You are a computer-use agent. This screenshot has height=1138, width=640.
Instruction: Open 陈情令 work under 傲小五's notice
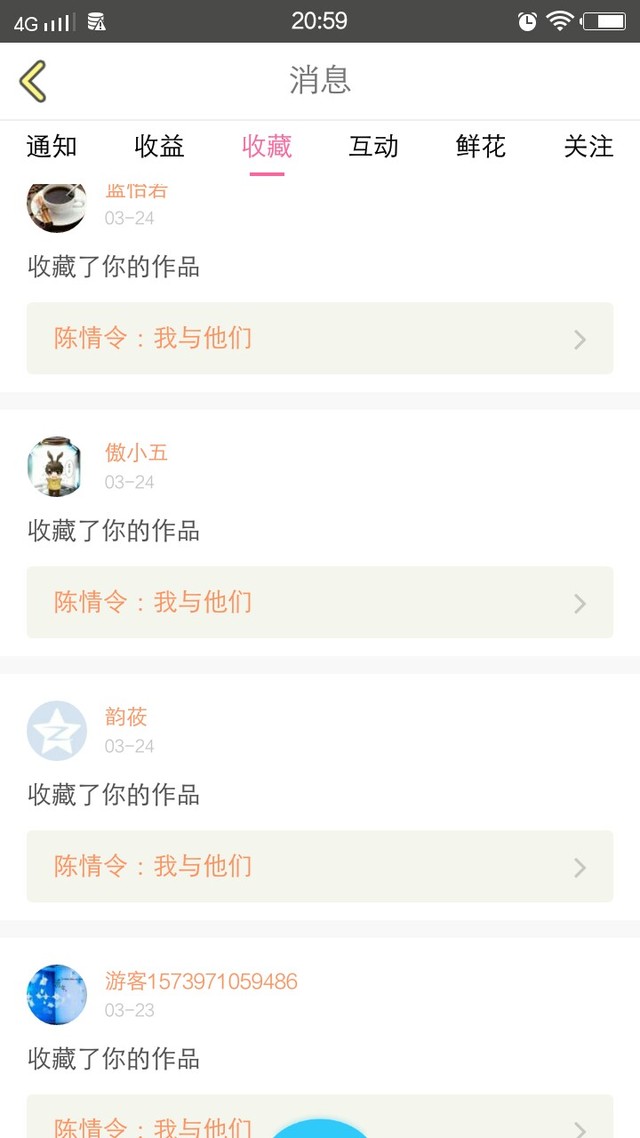coord(319,602)
